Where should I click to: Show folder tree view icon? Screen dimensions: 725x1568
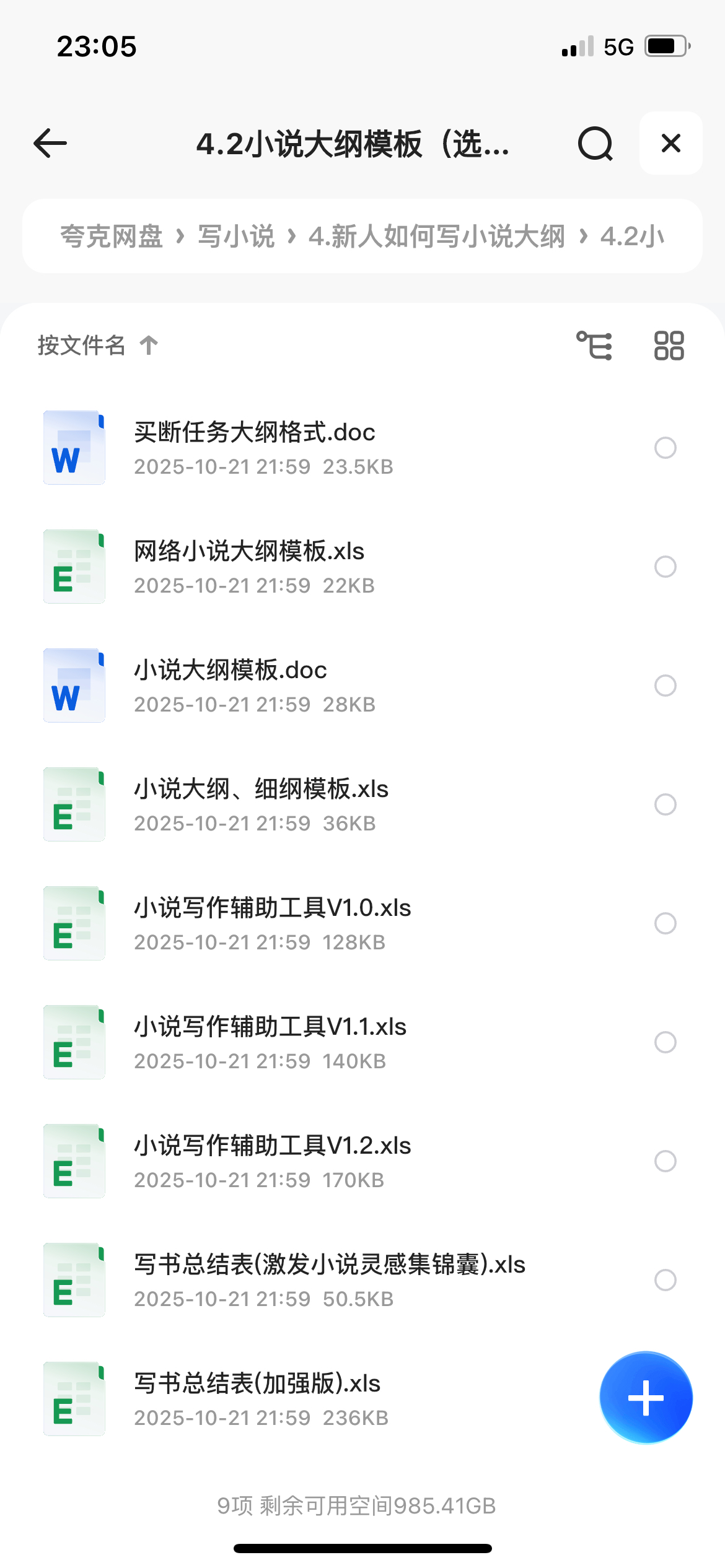click(594, 345)
